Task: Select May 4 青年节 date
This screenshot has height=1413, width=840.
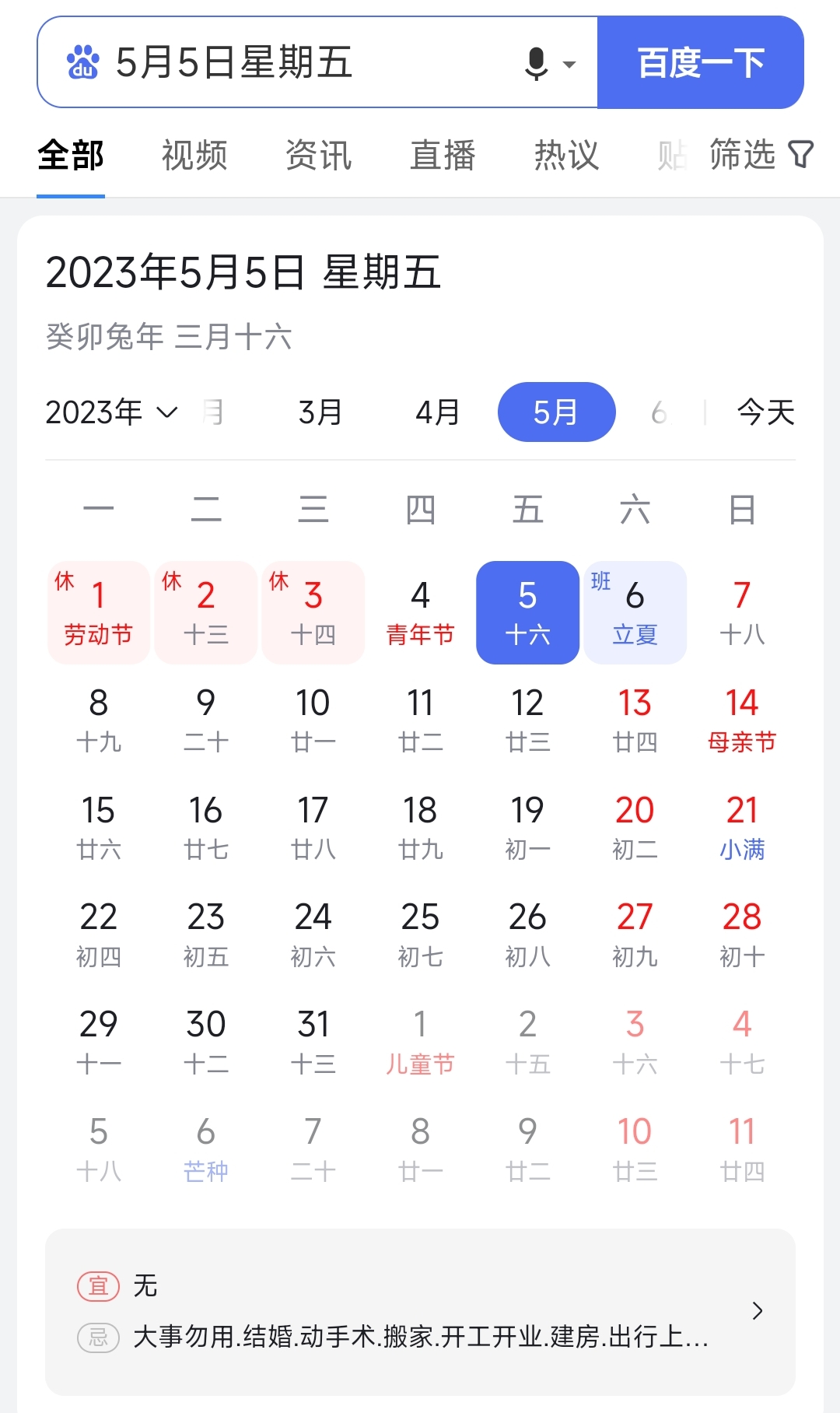Action: point(420,613)
